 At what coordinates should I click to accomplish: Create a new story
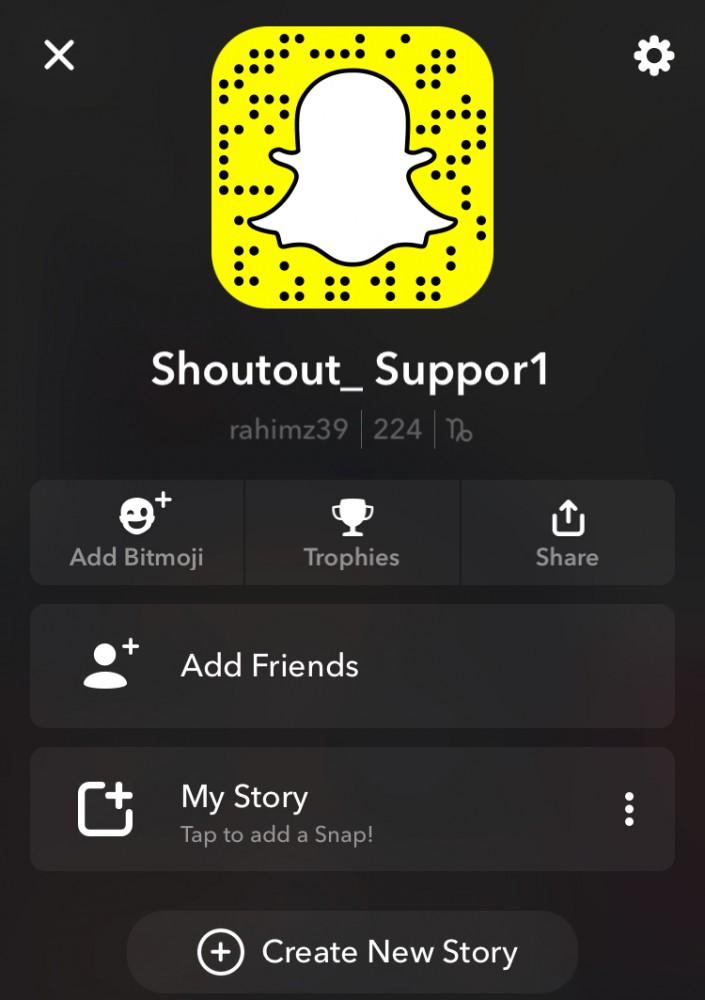(x=352, y=952)
